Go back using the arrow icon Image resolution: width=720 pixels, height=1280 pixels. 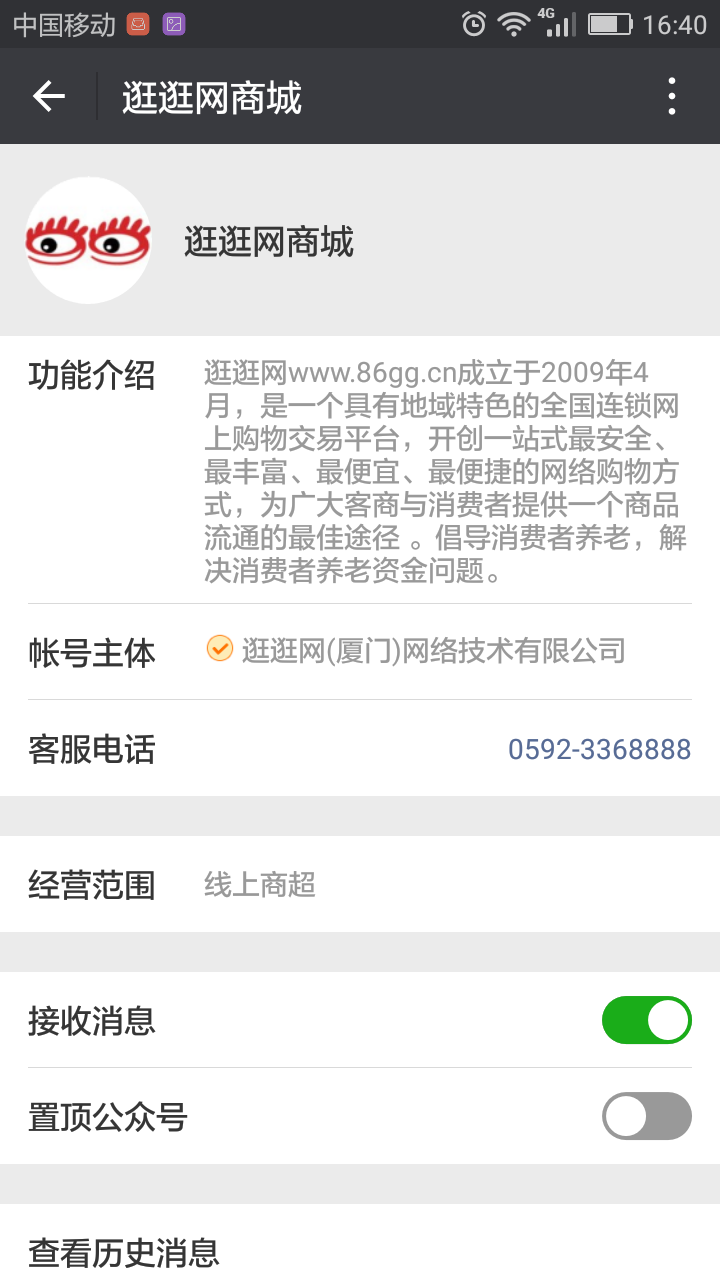[x=48, y=96]
